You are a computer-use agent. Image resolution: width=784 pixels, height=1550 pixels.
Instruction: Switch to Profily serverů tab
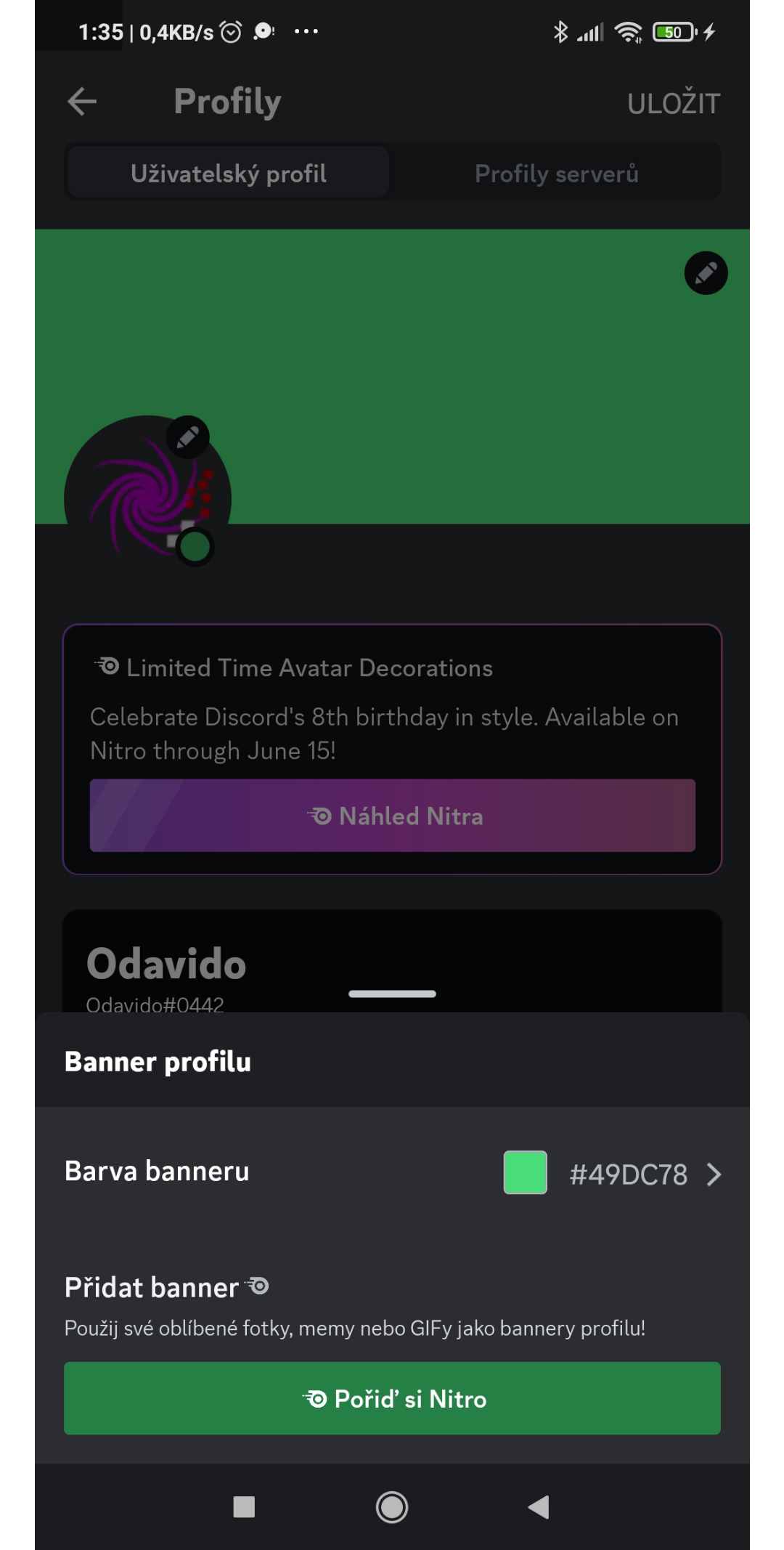556,174
